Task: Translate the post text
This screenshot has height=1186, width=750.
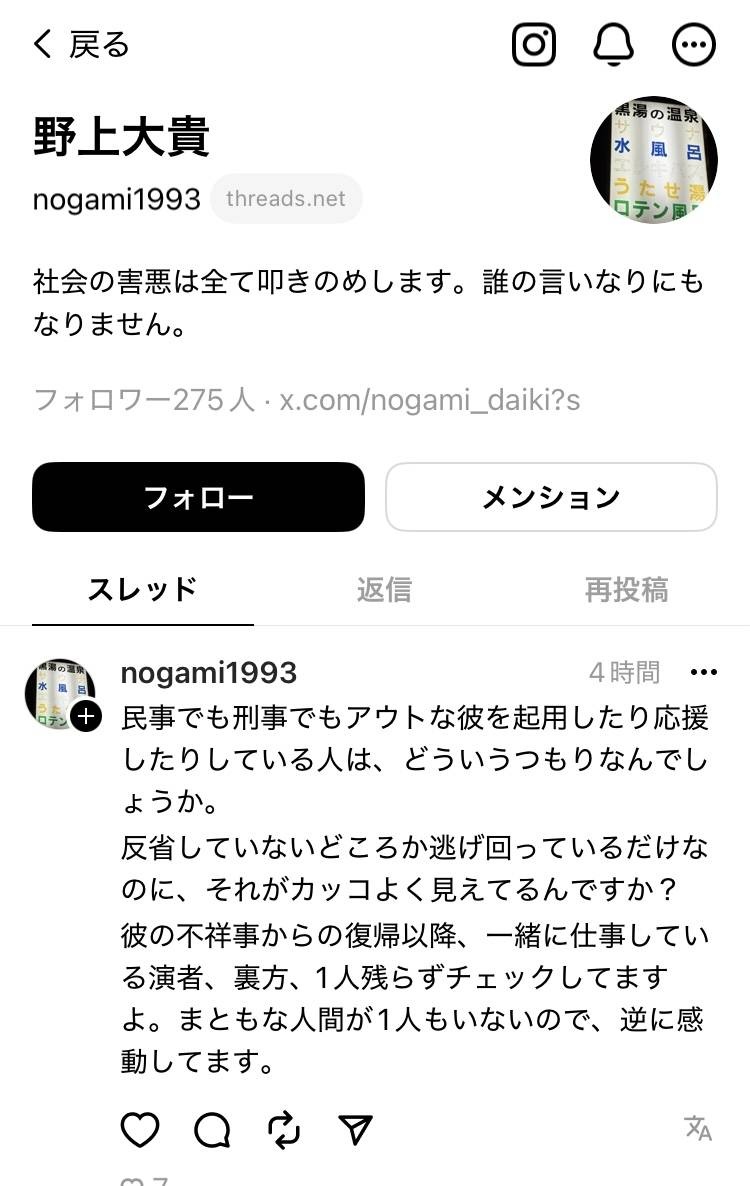Action: pos(698,1128)
